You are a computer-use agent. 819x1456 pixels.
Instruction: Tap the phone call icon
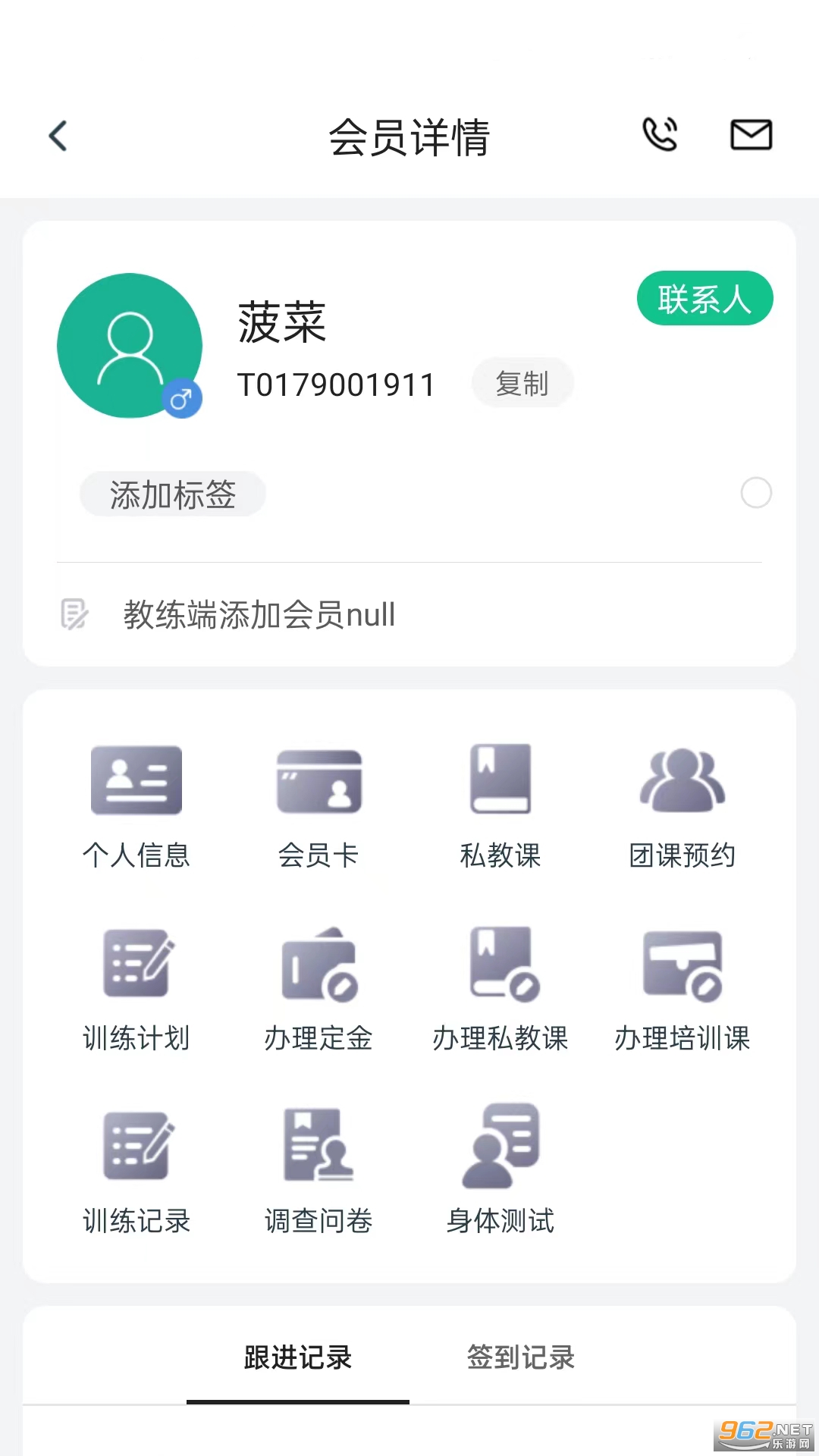click(x=660, y=134)
